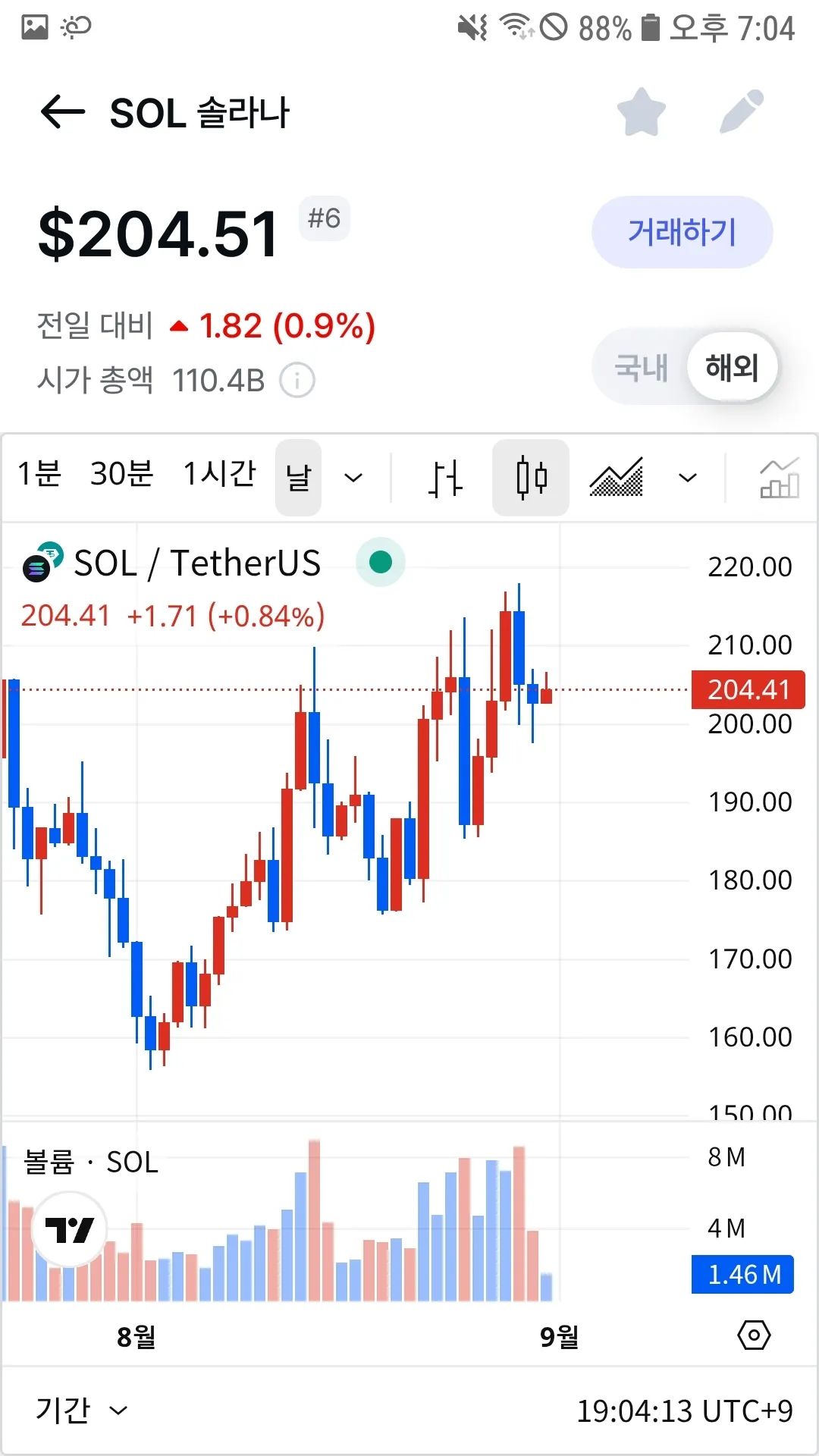The width and height of the screenshot is (819, 1456).
Task: Expand the chart style dropdown
Action: click(x=687, y=478)
